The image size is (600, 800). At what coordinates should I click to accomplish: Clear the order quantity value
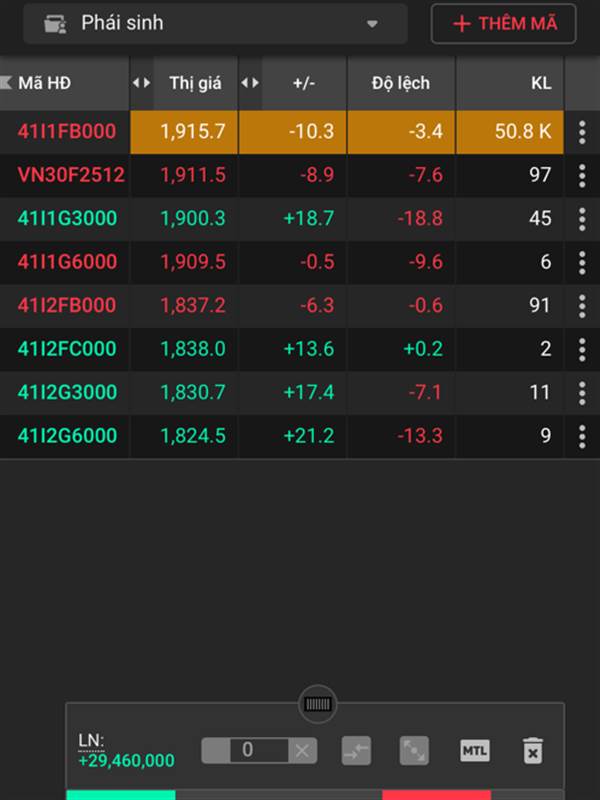coord(302,750)
